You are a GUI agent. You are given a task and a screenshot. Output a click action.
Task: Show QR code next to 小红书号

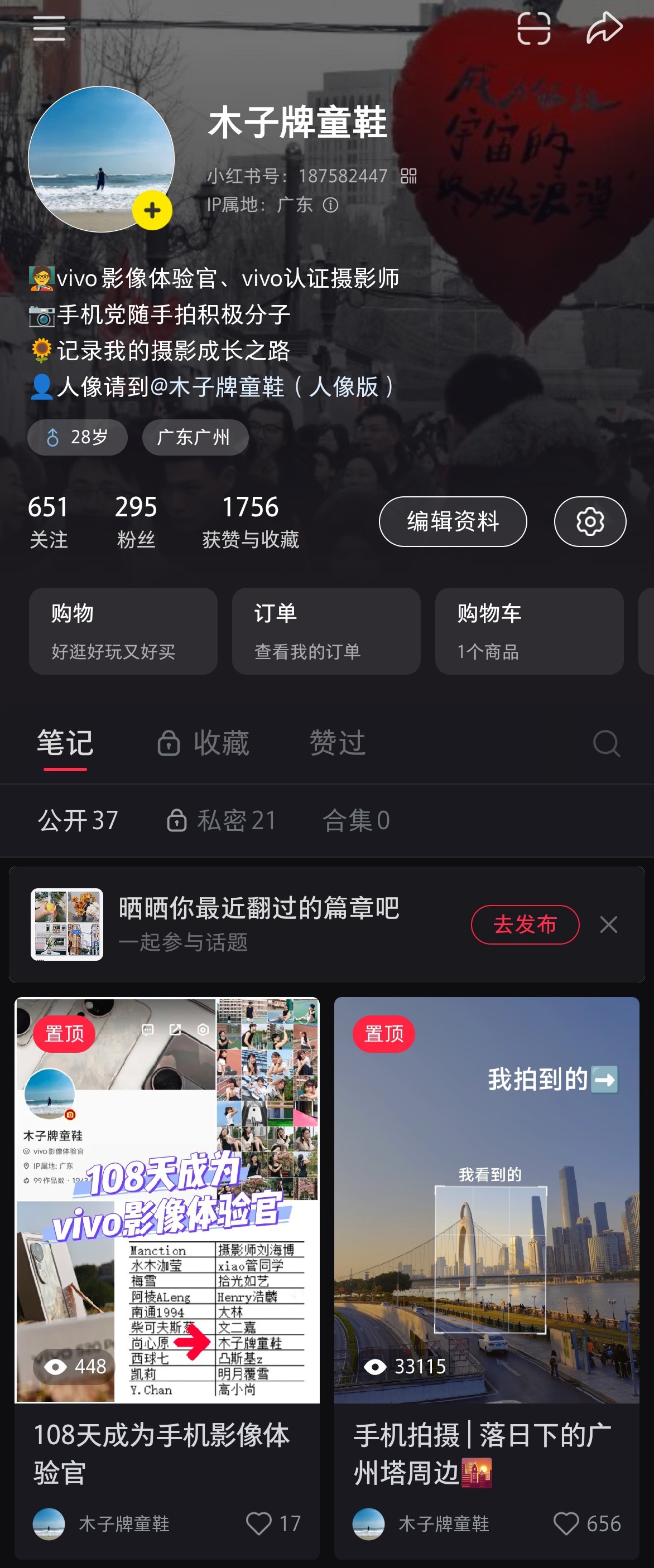pos(408,177)
